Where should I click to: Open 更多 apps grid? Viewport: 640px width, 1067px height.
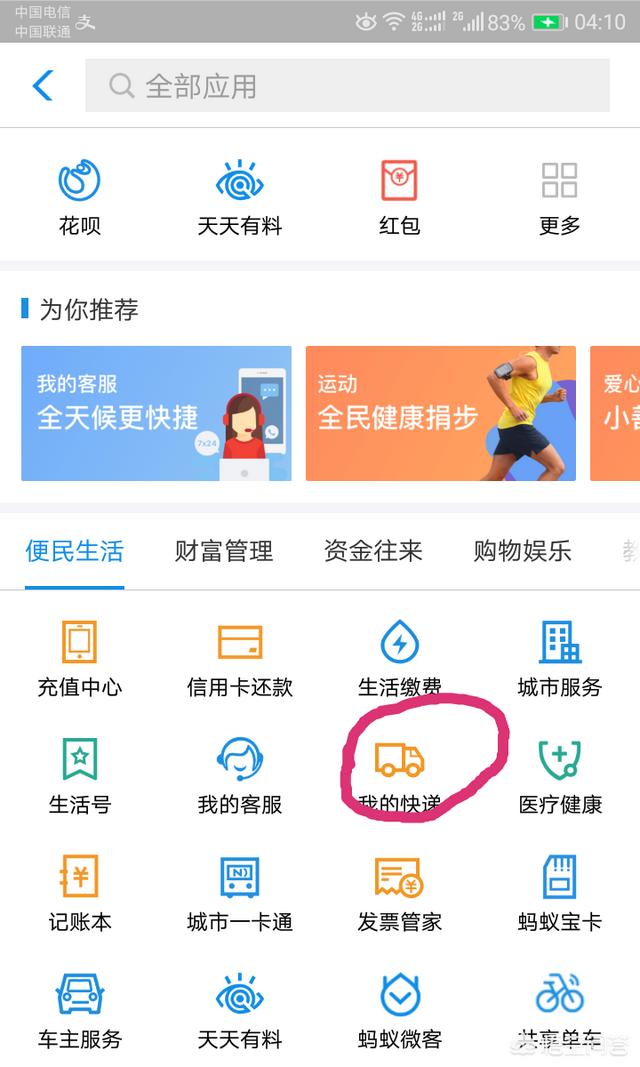pos(559,197)
